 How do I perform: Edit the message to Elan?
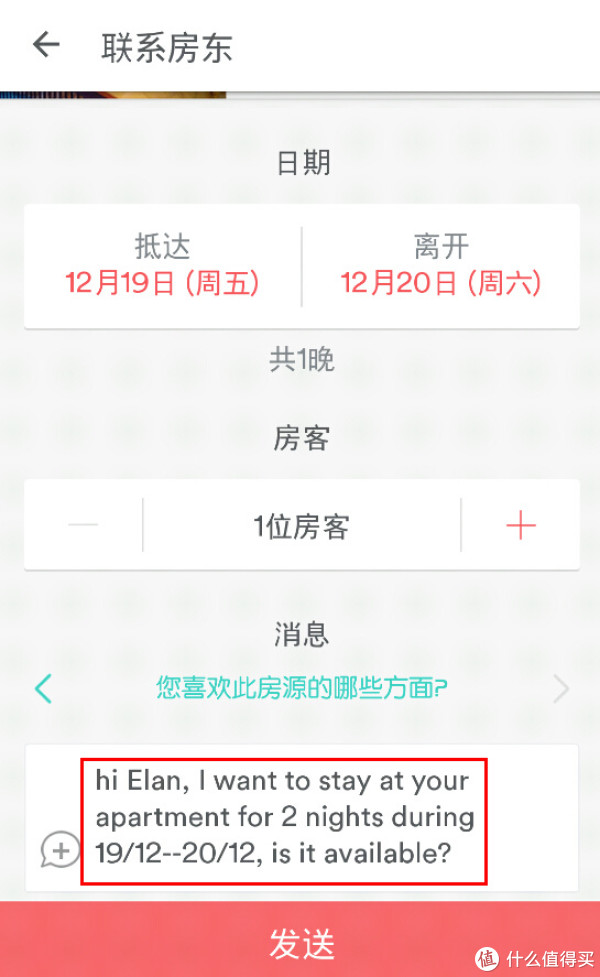coord(285,817)
